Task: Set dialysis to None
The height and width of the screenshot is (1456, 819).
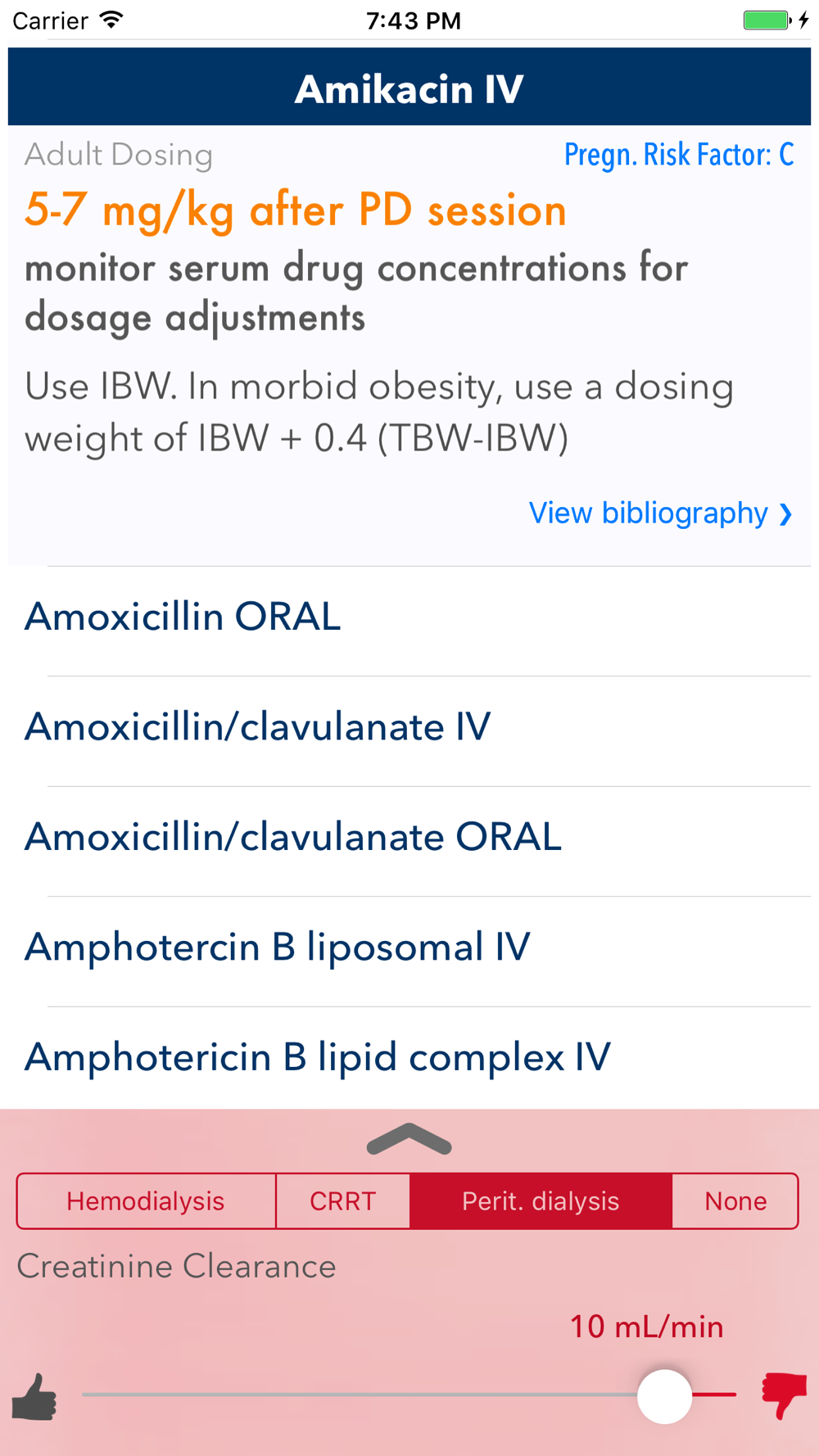Action: click(735, 1201)
